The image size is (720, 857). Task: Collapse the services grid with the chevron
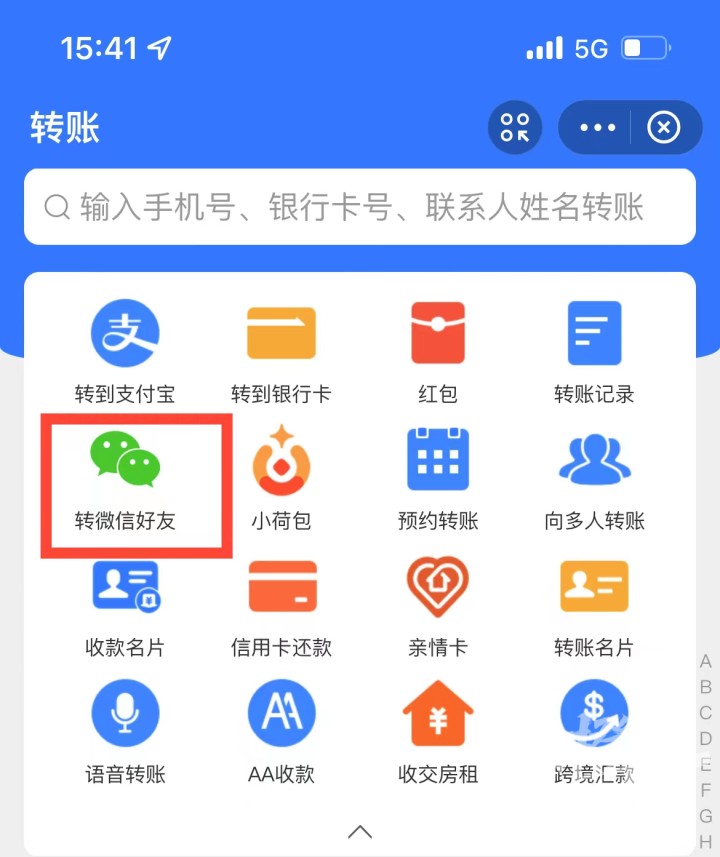pos(360,831)
